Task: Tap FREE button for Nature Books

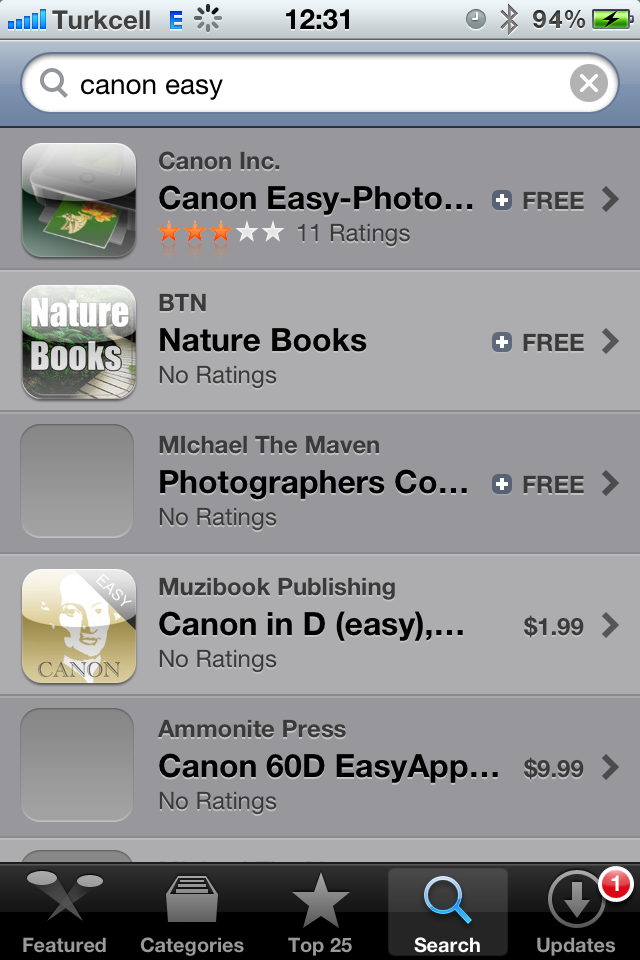Action: pyautogui.click(x=539, y=343)
